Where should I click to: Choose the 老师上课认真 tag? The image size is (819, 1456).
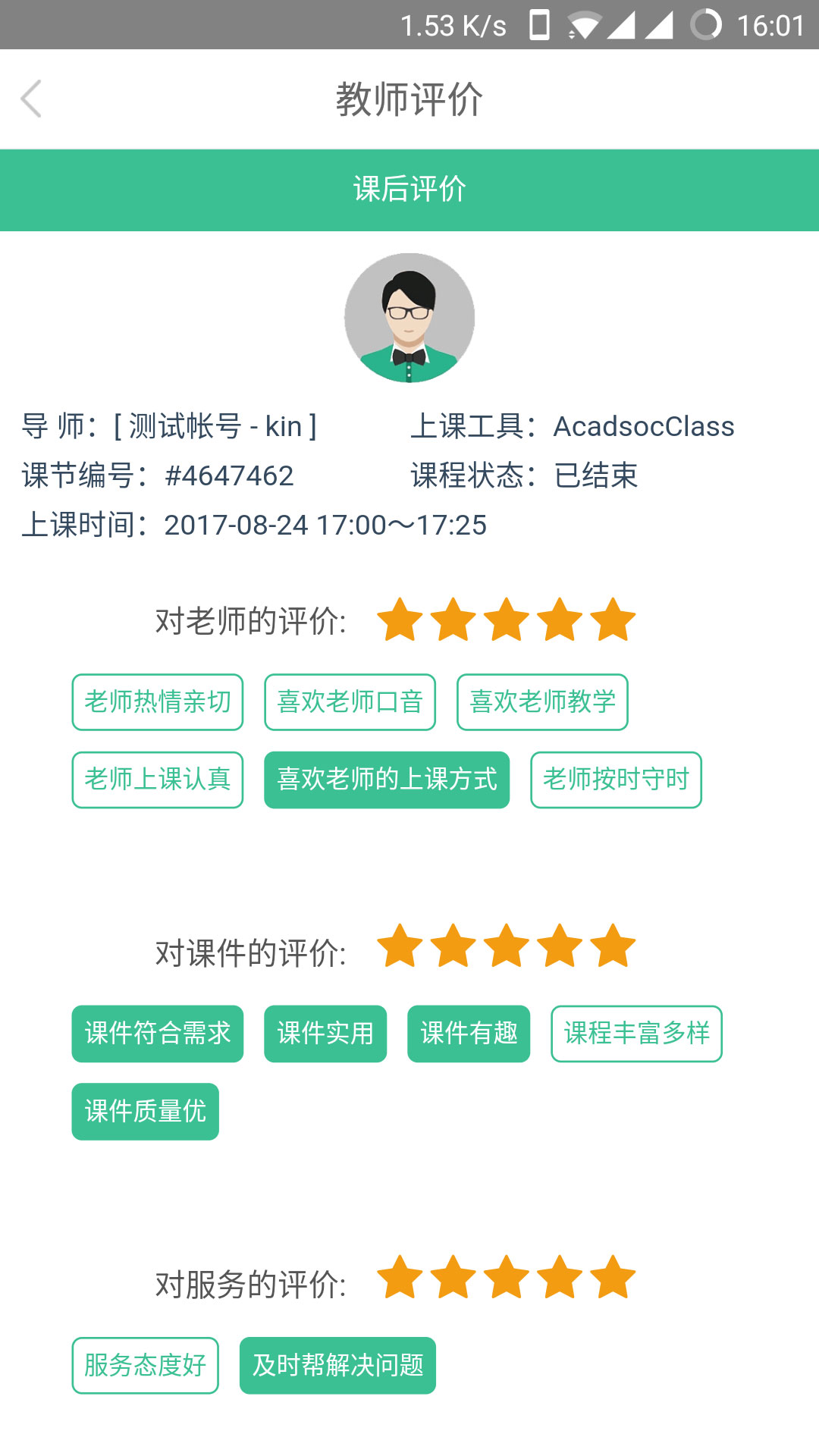tap(158, 780)
